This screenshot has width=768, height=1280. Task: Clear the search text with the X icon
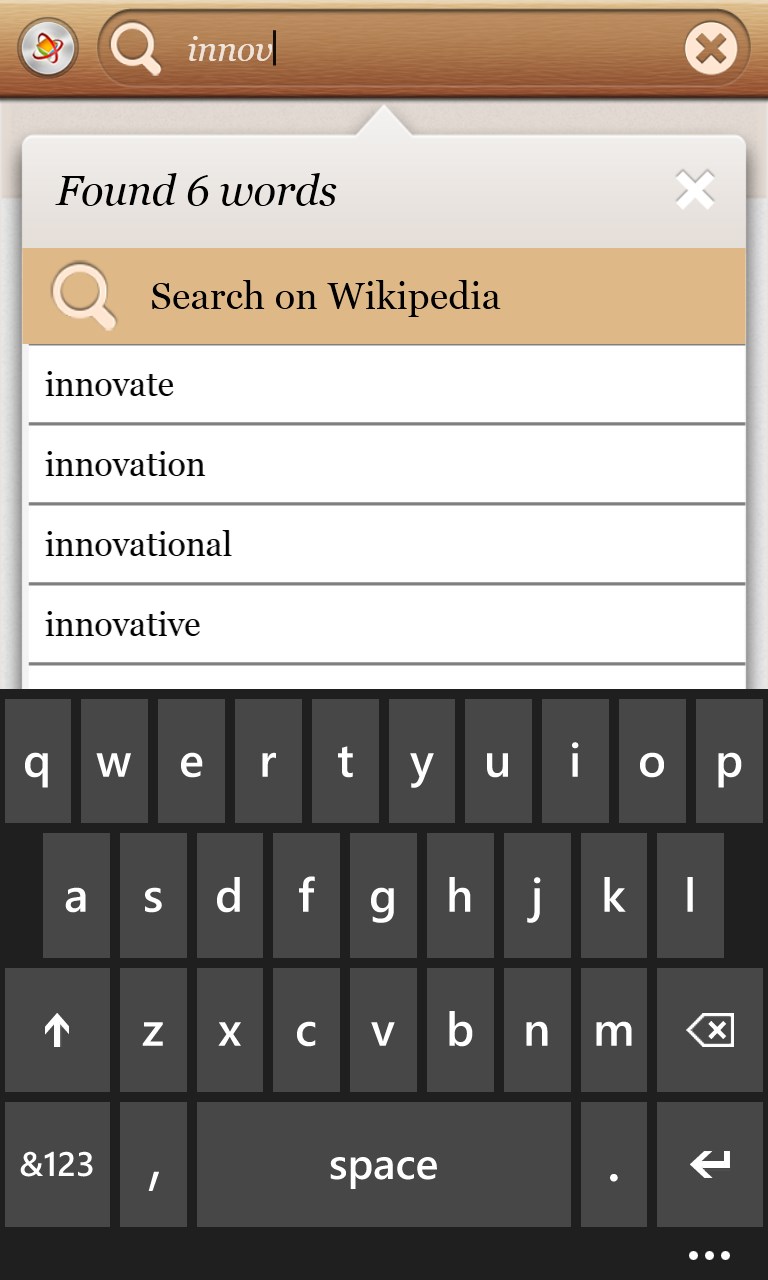710,48
